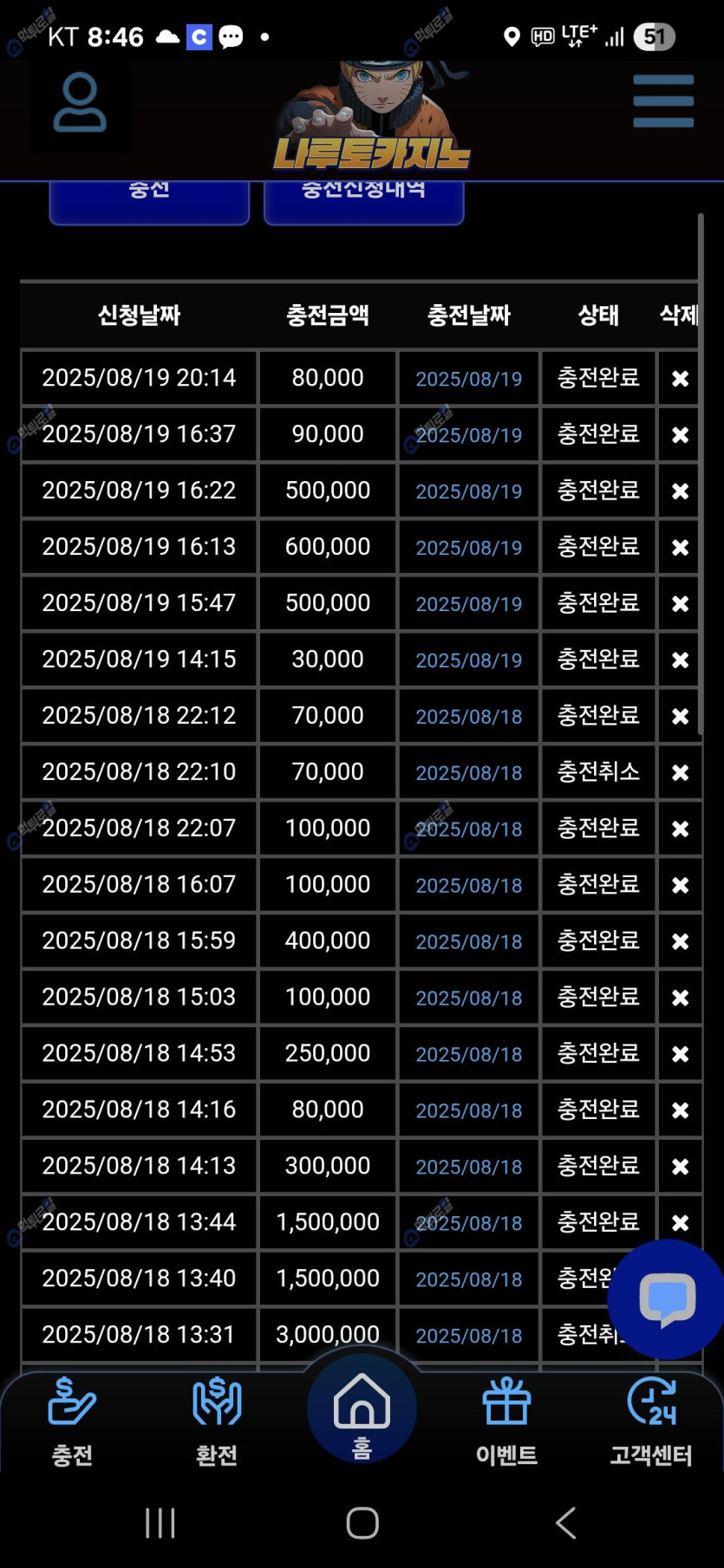Switch to the 충전신청내역 tab

click(363, 199)
